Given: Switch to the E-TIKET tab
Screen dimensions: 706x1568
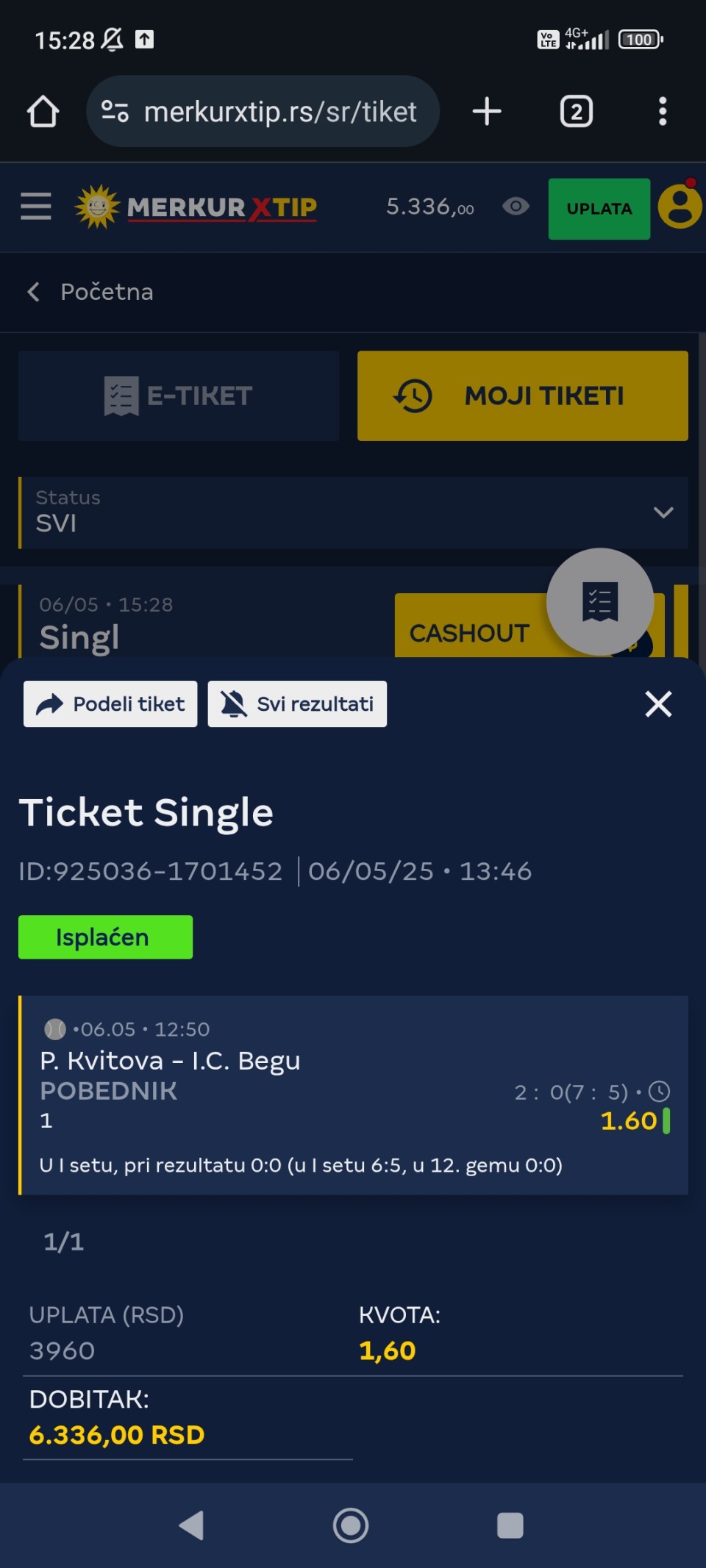Looking at the screenshot, I should click(179, 396).
